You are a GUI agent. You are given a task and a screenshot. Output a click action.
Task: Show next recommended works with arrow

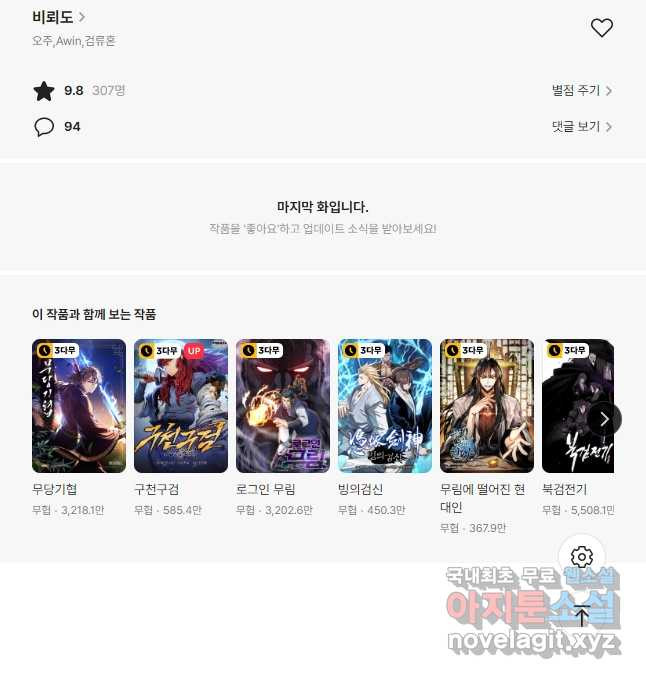[x=604, y=418]
